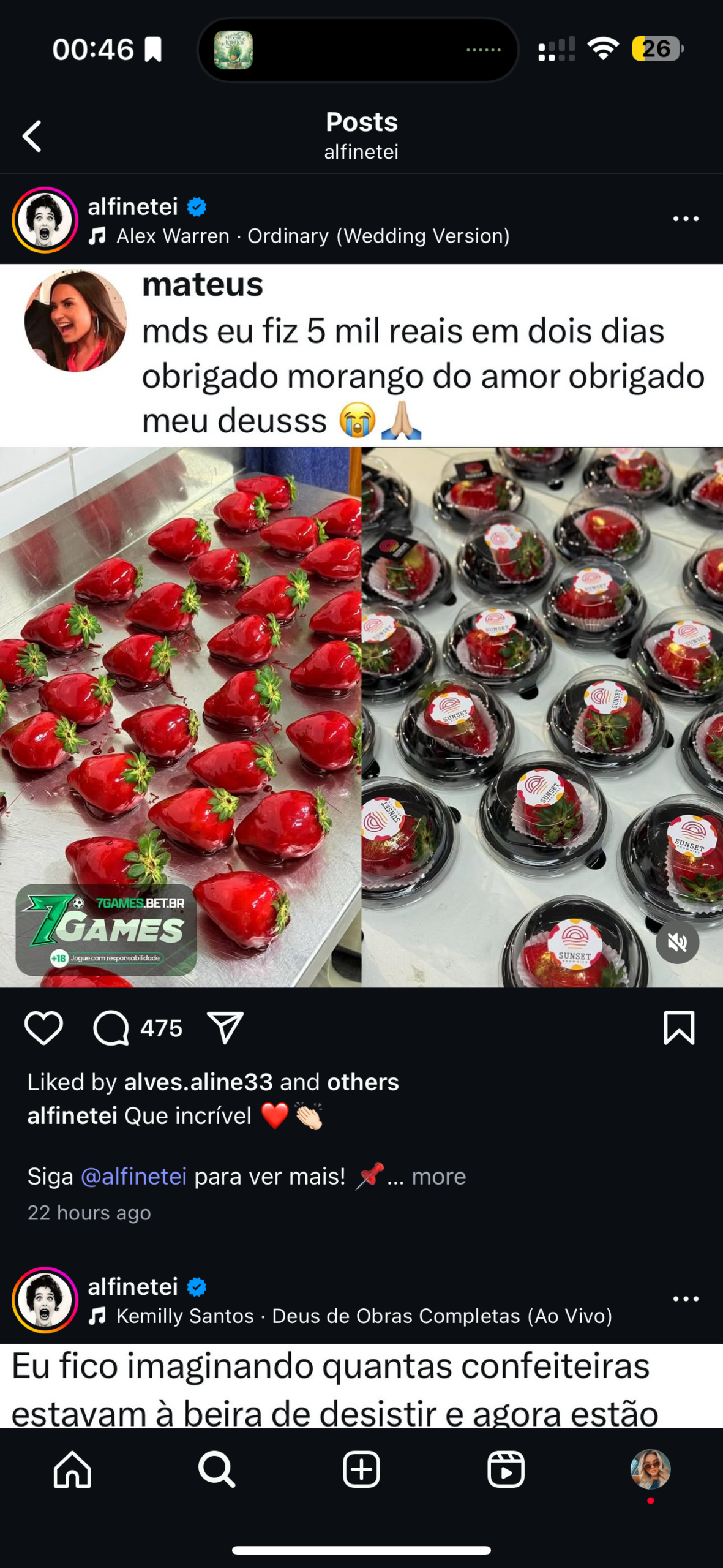
Task: Open my profile tab
Action: coord(650,1469)
